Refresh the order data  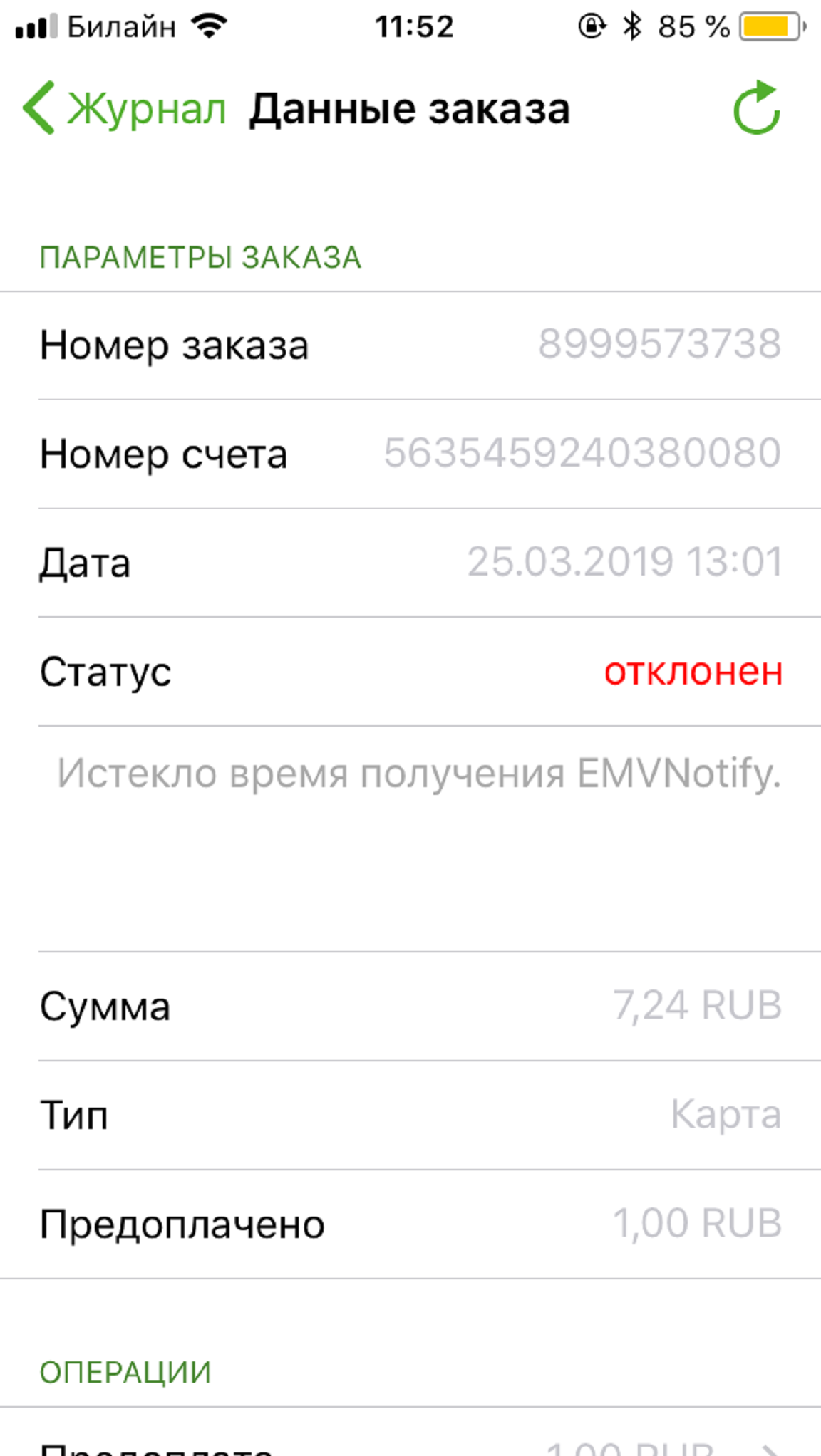[756, 109]
